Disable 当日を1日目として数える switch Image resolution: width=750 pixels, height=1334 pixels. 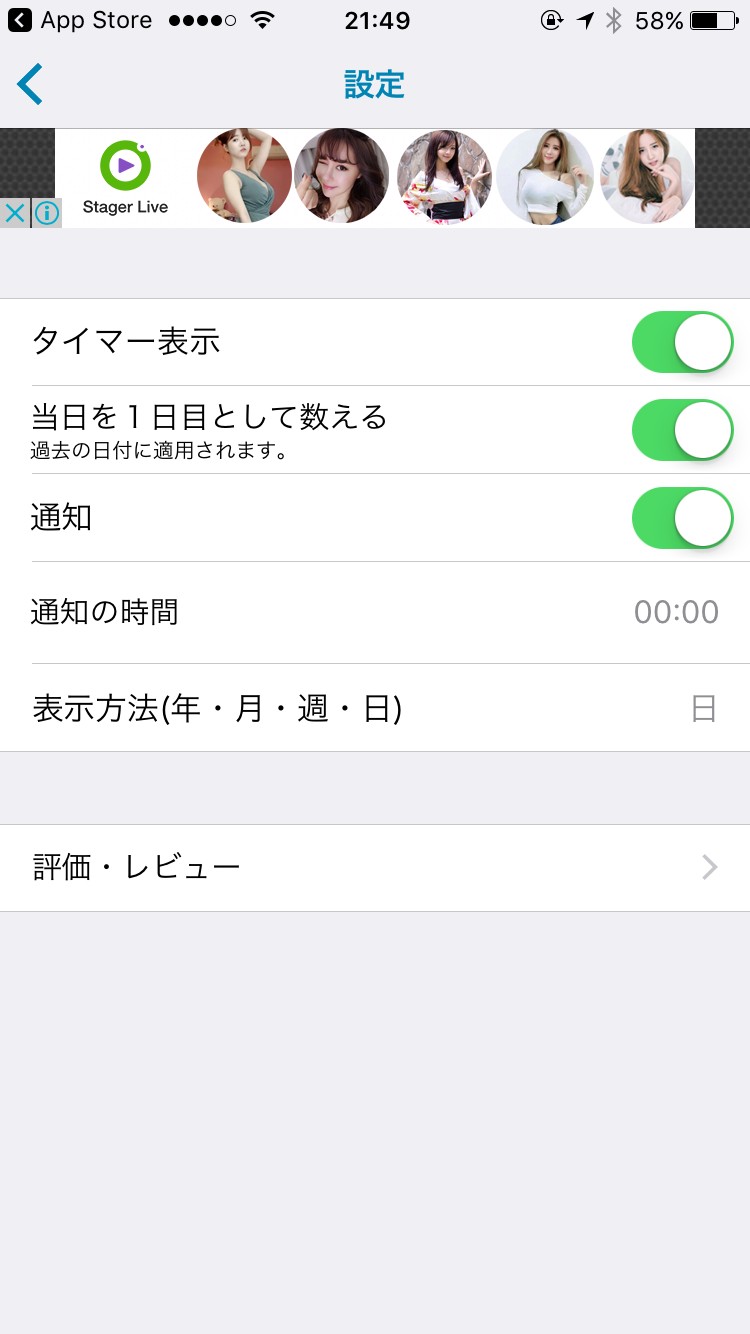[682, 430]
